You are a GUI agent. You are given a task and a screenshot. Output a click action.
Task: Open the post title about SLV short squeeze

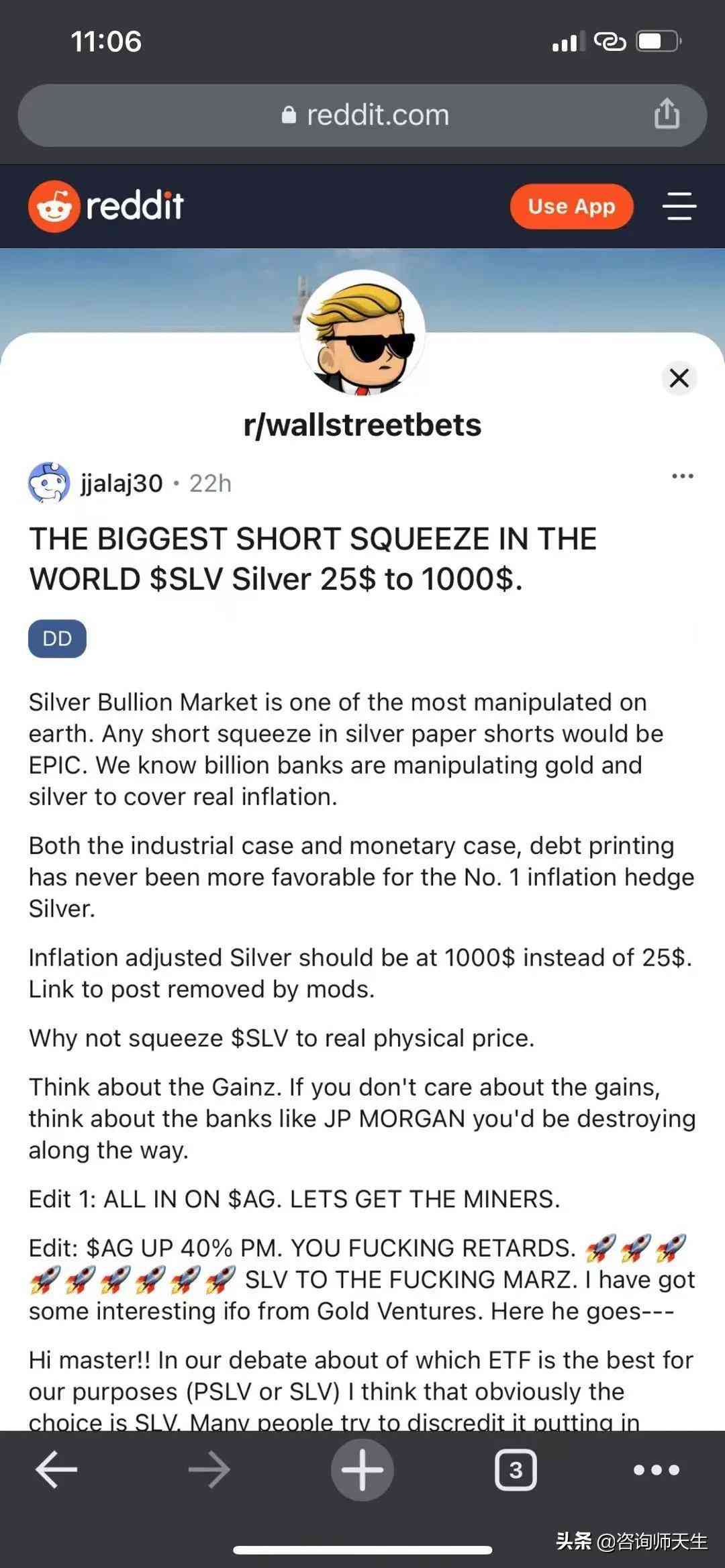click(x=311, y=556)
